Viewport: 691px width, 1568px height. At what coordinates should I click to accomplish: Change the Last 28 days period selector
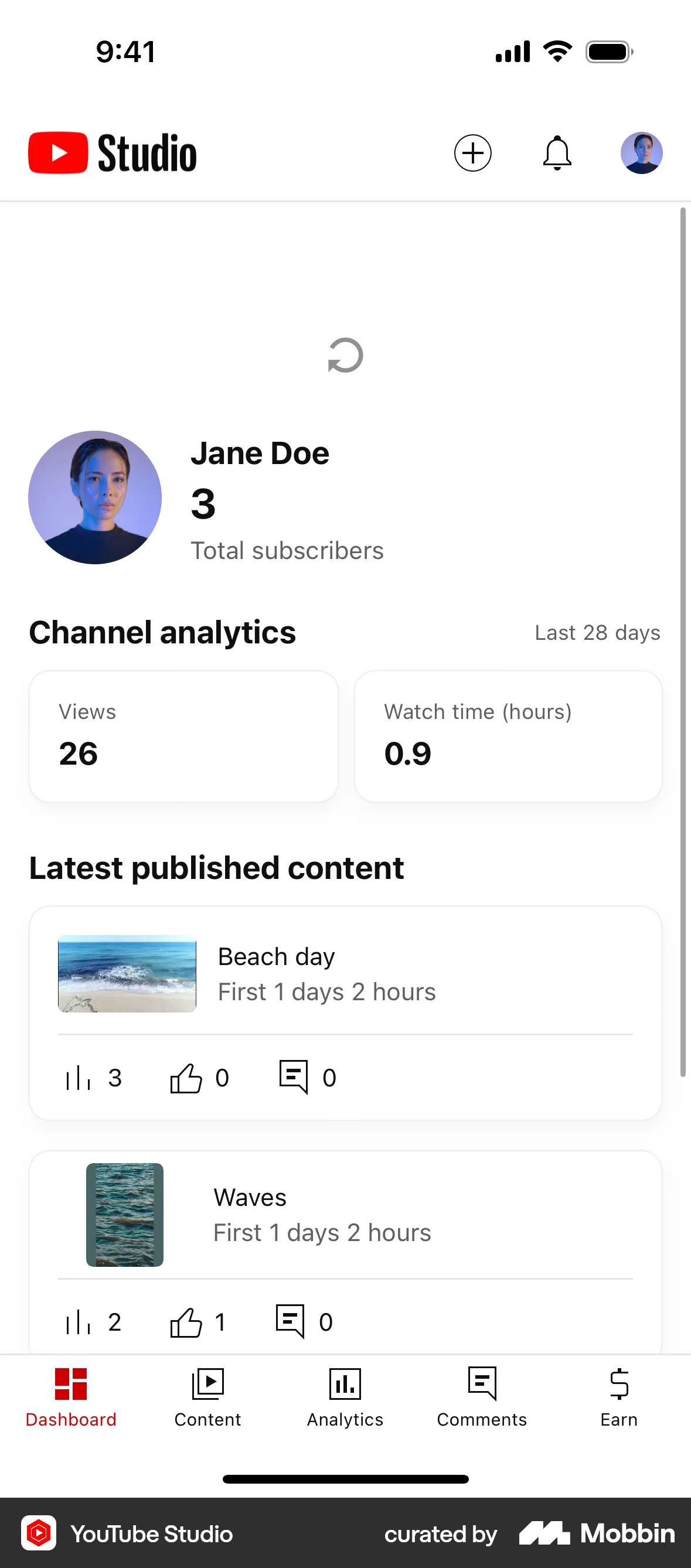(x=597, y=632)
